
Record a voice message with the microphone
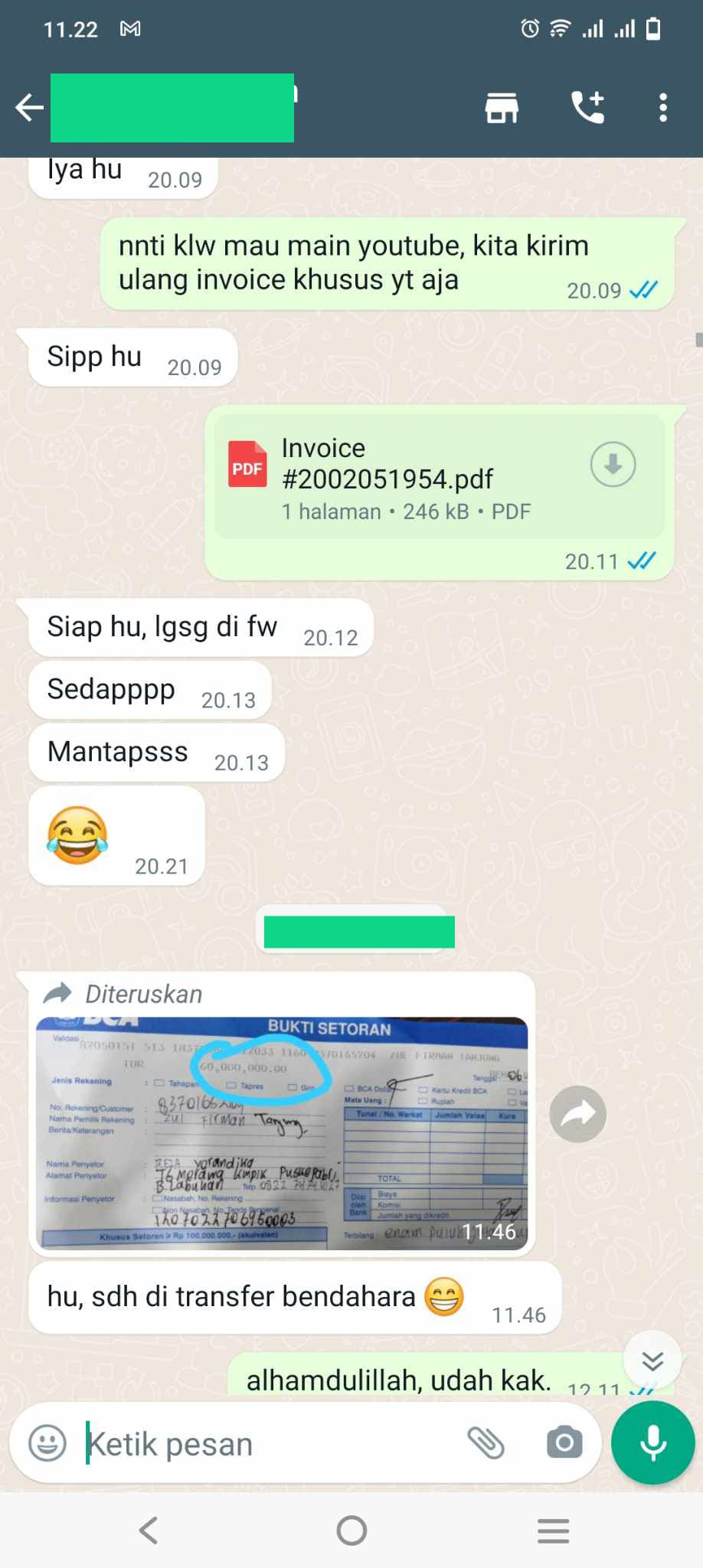tap(652, 1442)
